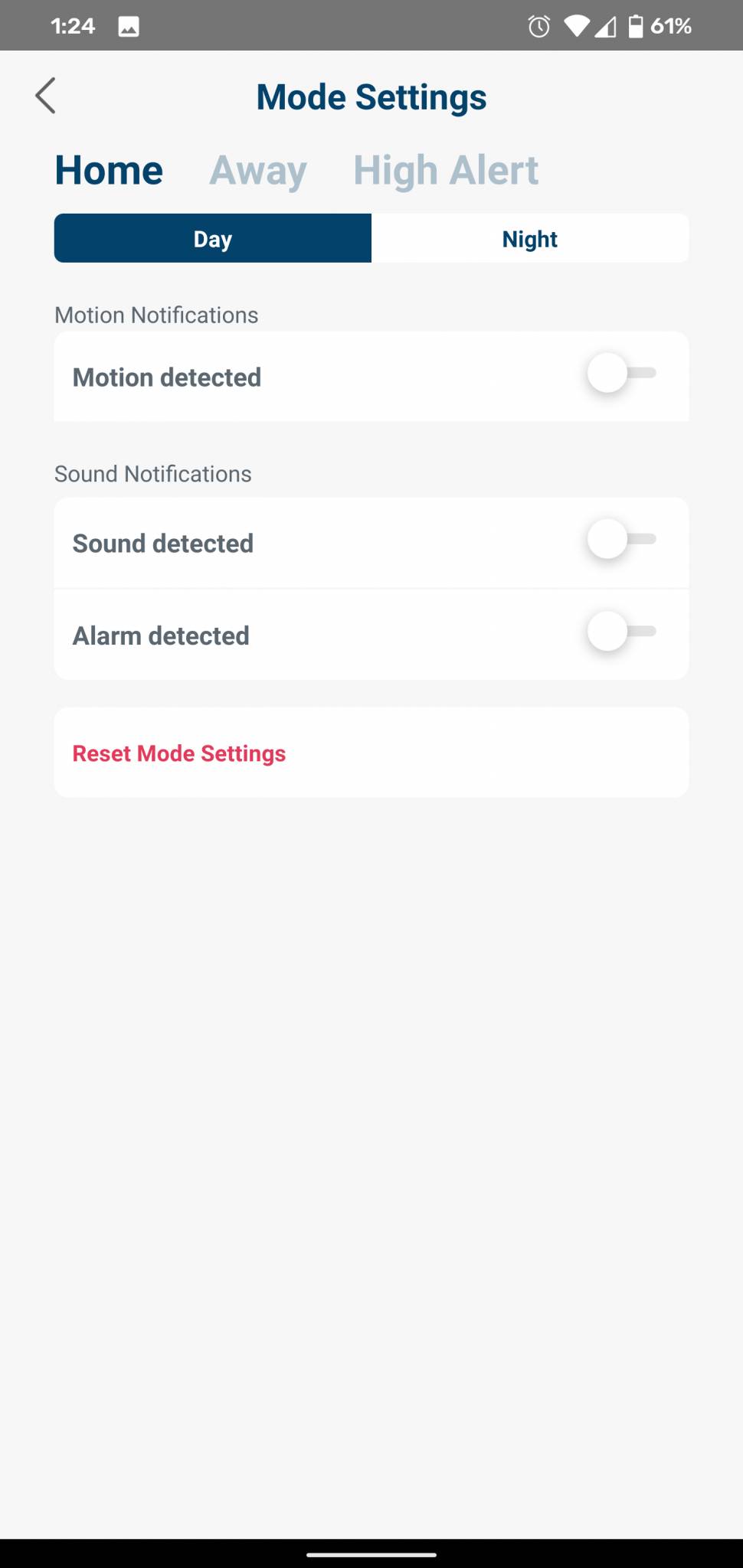Select the Home mode tab

109,170
